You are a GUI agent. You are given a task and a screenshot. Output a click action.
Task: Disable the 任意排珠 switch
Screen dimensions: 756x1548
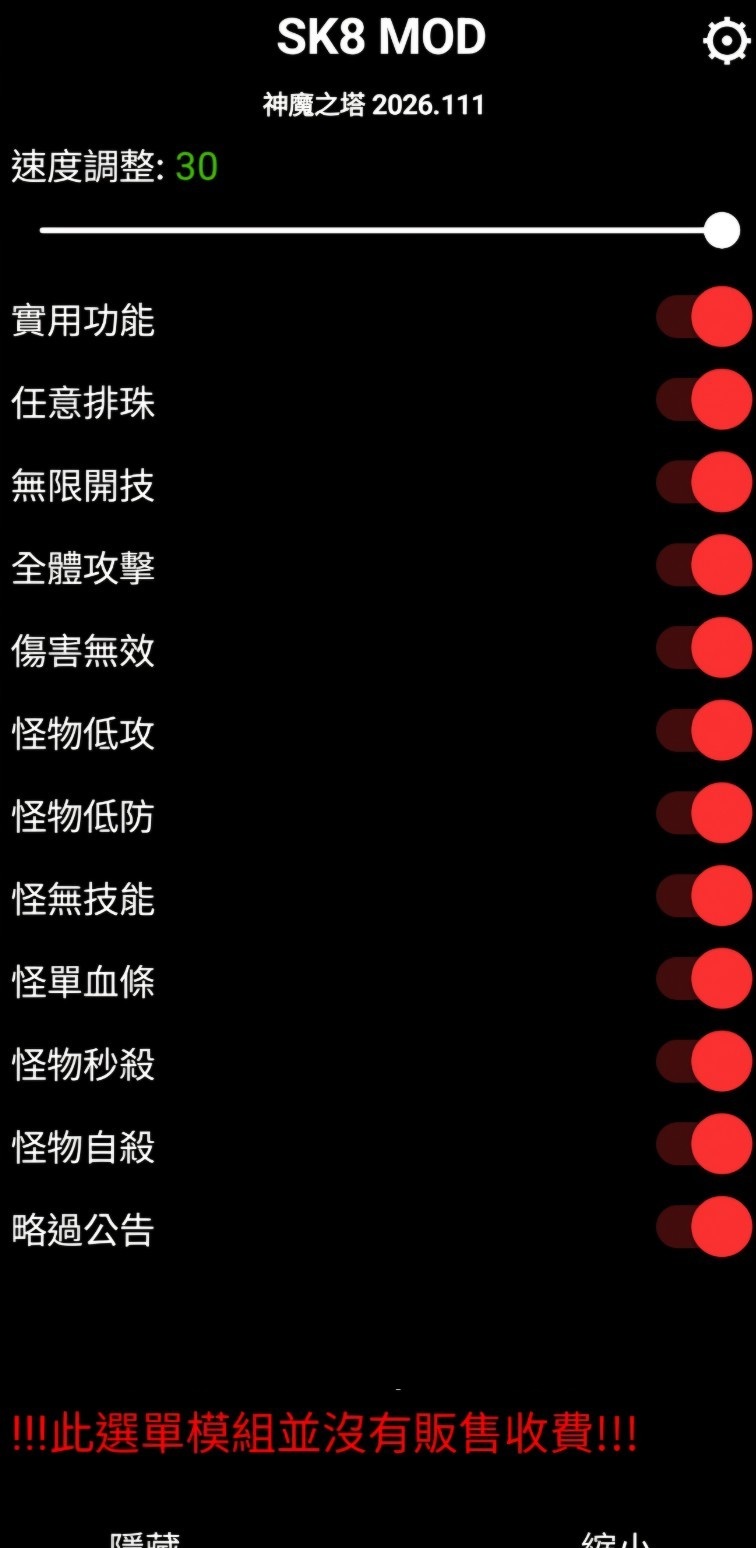[x=704, y=400]
